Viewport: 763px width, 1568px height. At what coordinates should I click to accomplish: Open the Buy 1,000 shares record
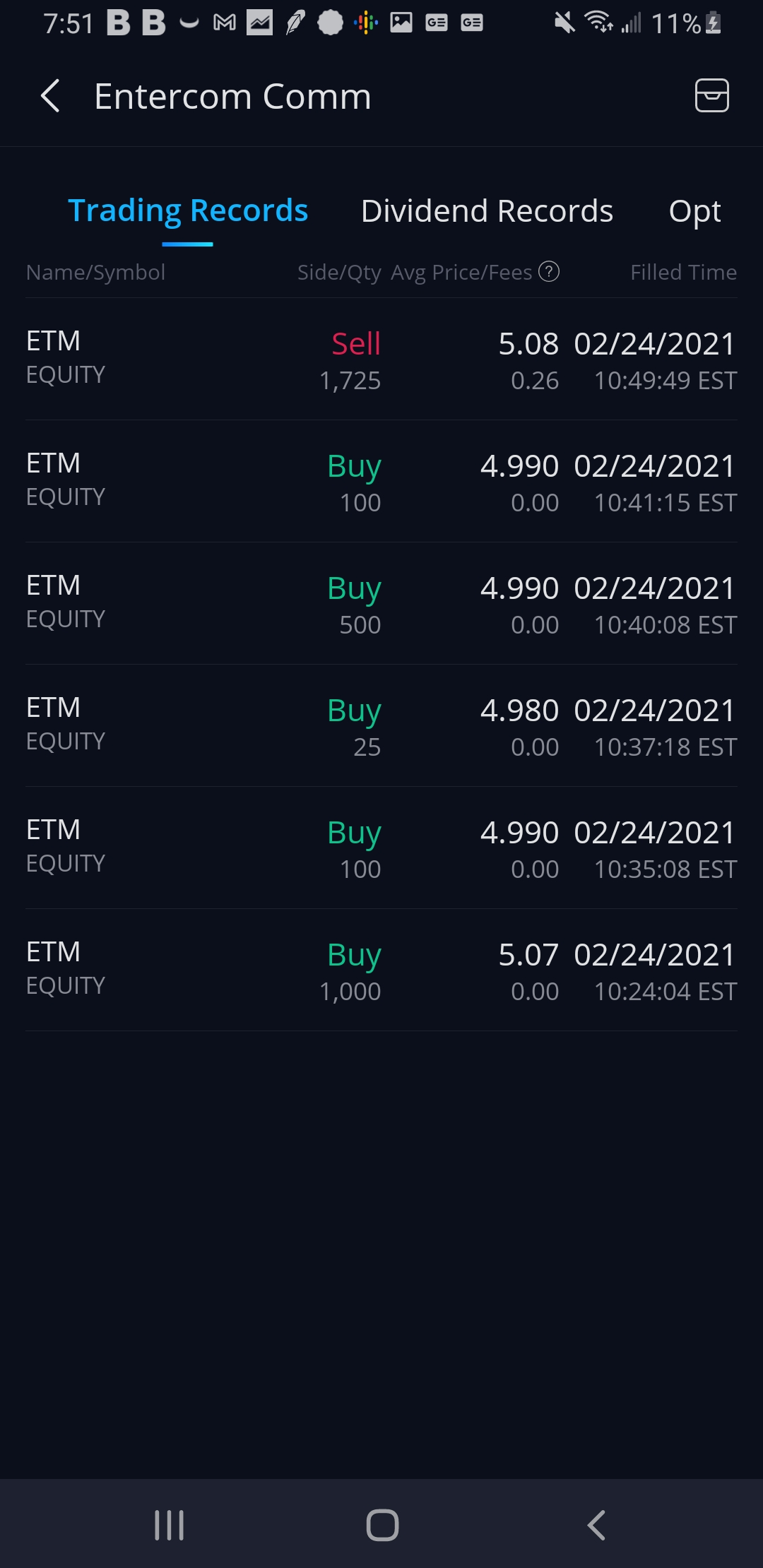click(381, 971)
